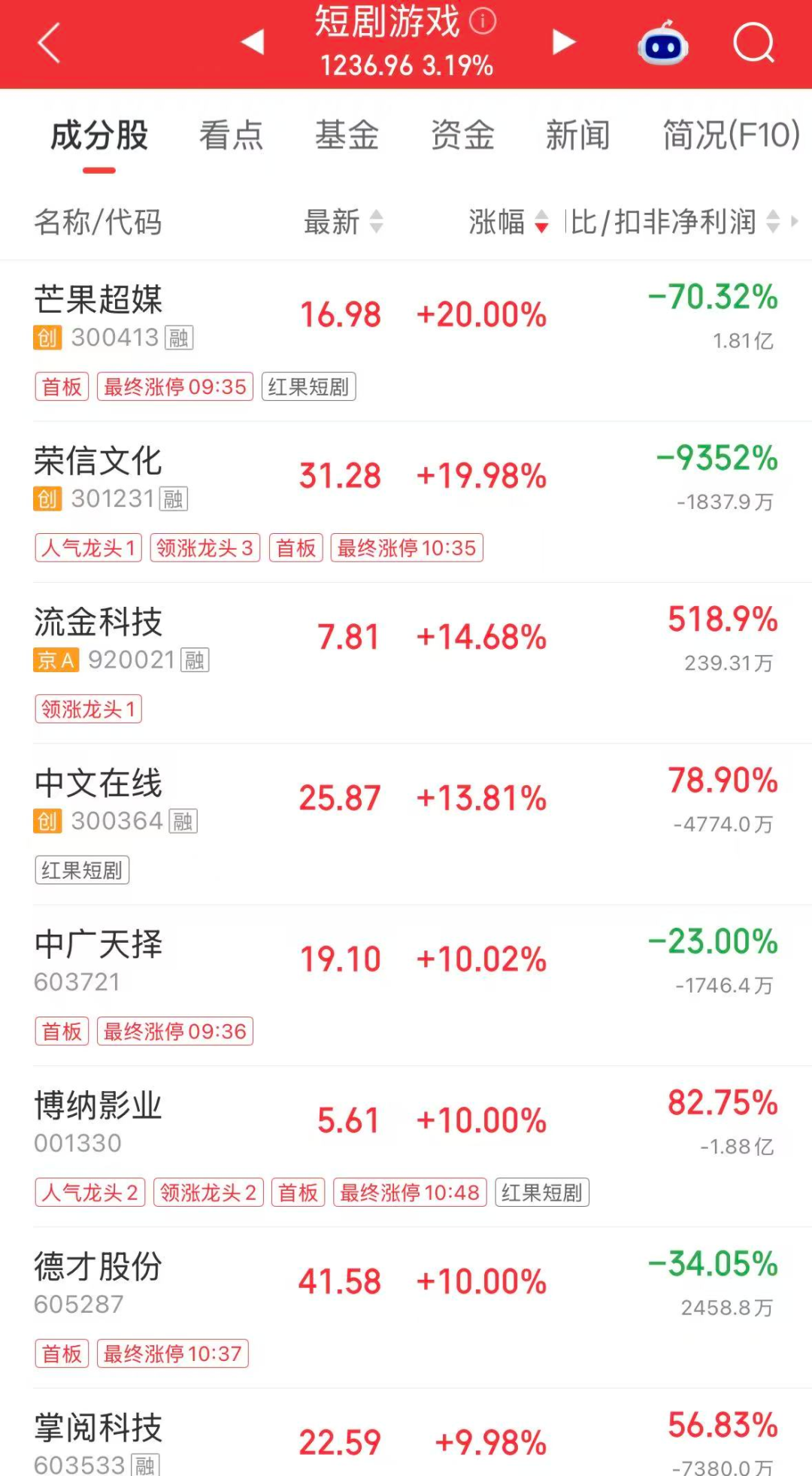Open stock 德才股份 details
Image resolution: width=812 pixels, height=1476 pixels.
406,1308
